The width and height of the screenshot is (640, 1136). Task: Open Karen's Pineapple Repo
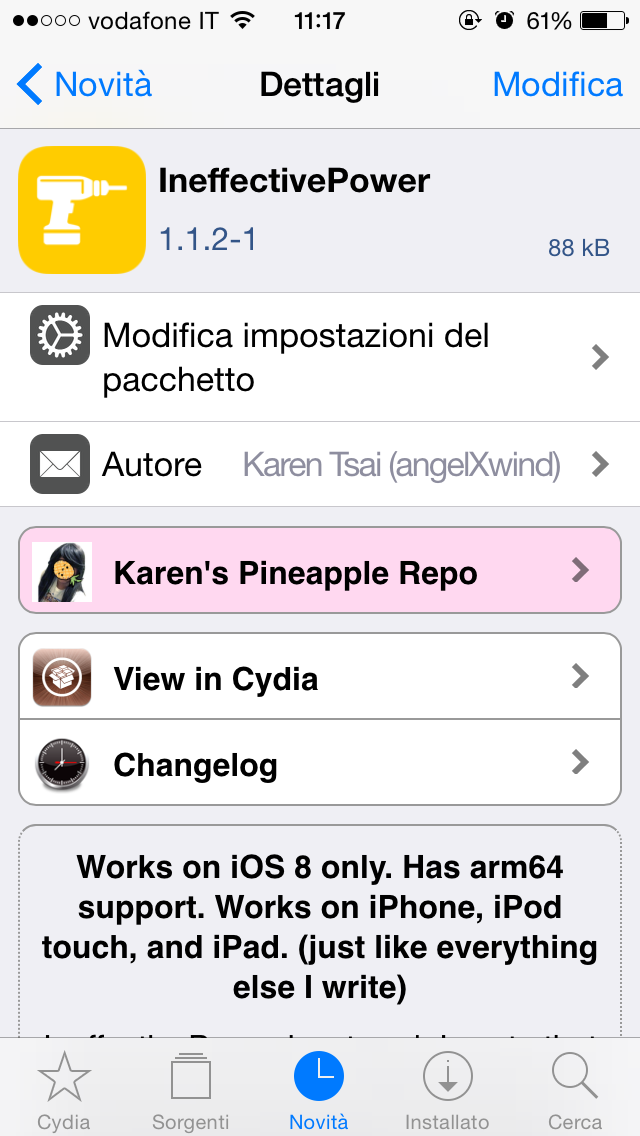coord(320,570)
